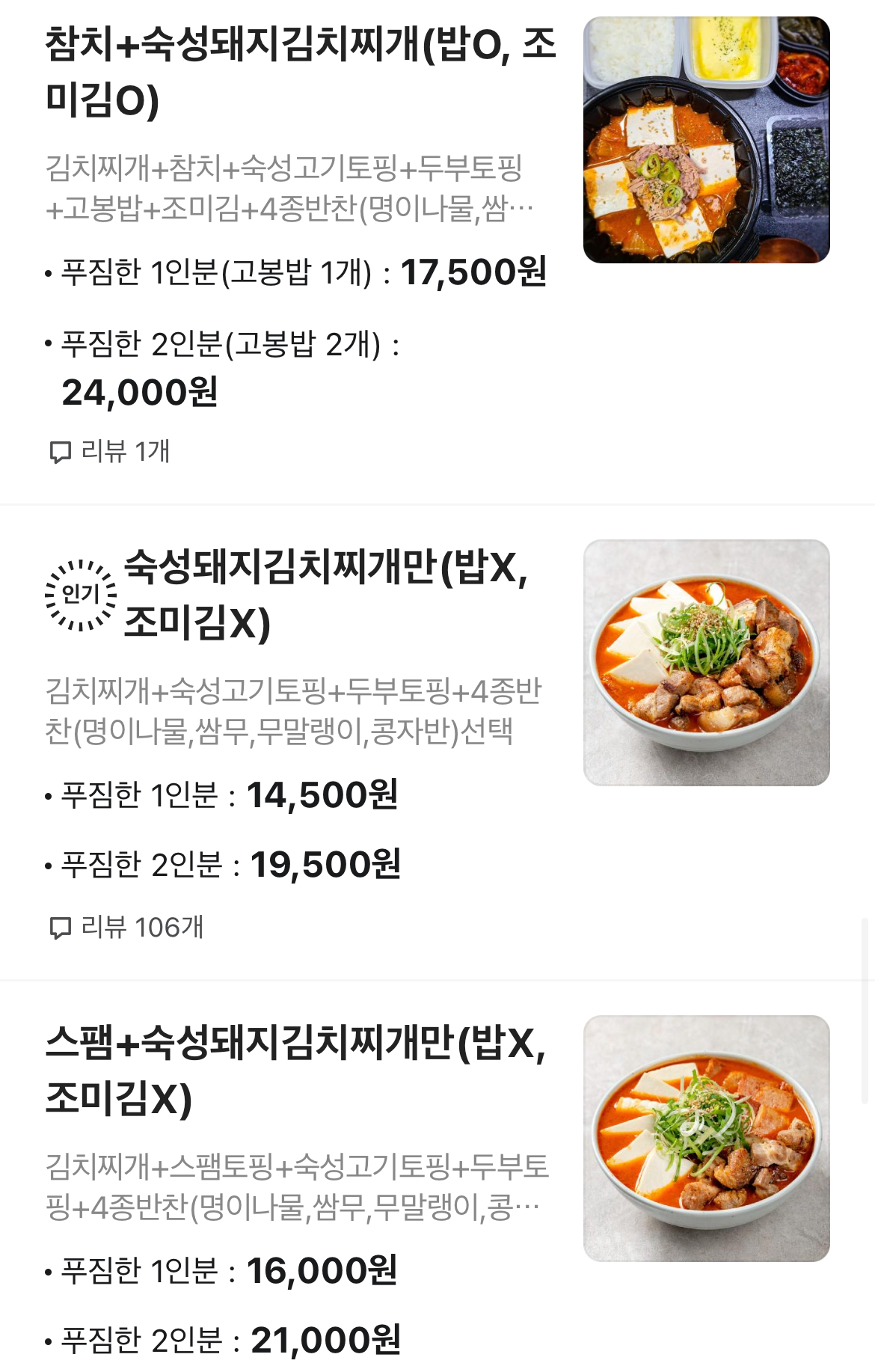The height and width of the screenshot is (1372, 875).
Task: View the 리뷰 106개 reviews
Action: (126, 928)
